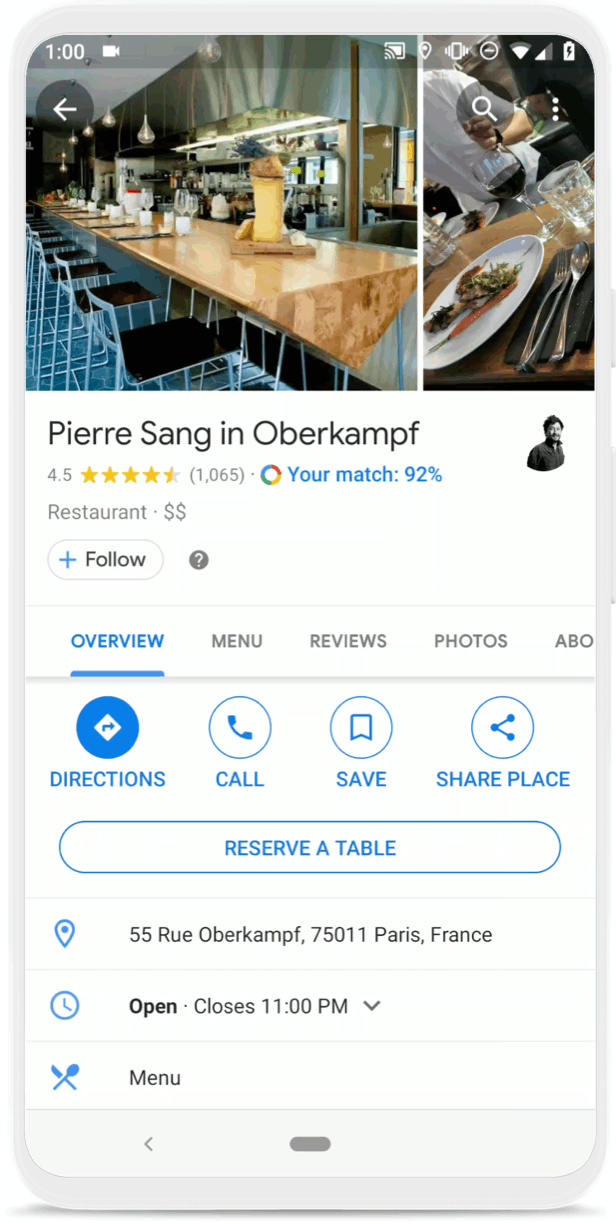Open the 55 Rue Oberkampf address row
Screen dimensions: 616x1224
(310, 935)
